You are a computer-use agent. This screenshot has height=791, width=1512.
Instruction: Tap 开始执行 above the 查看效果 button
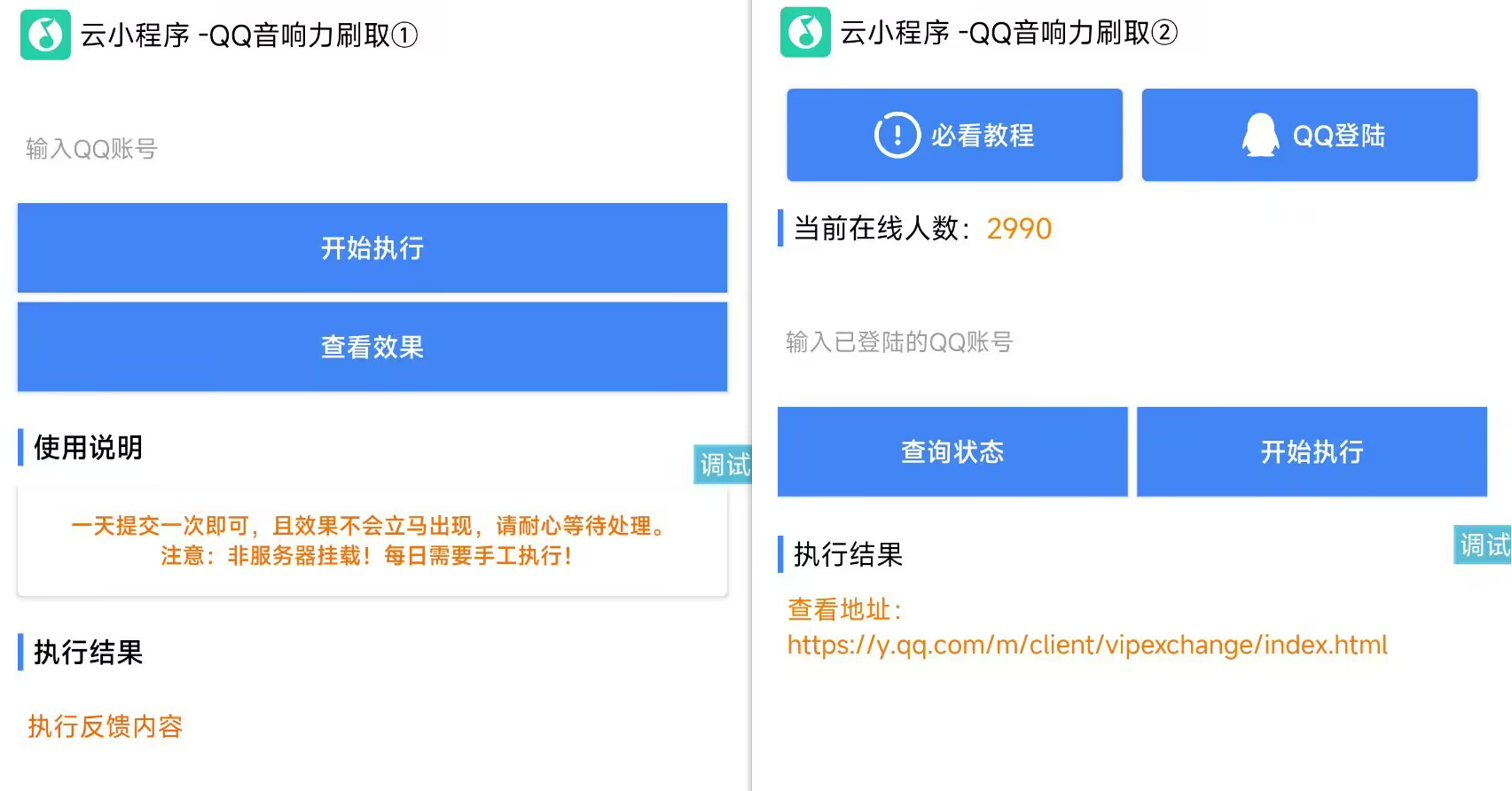pyautogui.click(x=372, y=248)
